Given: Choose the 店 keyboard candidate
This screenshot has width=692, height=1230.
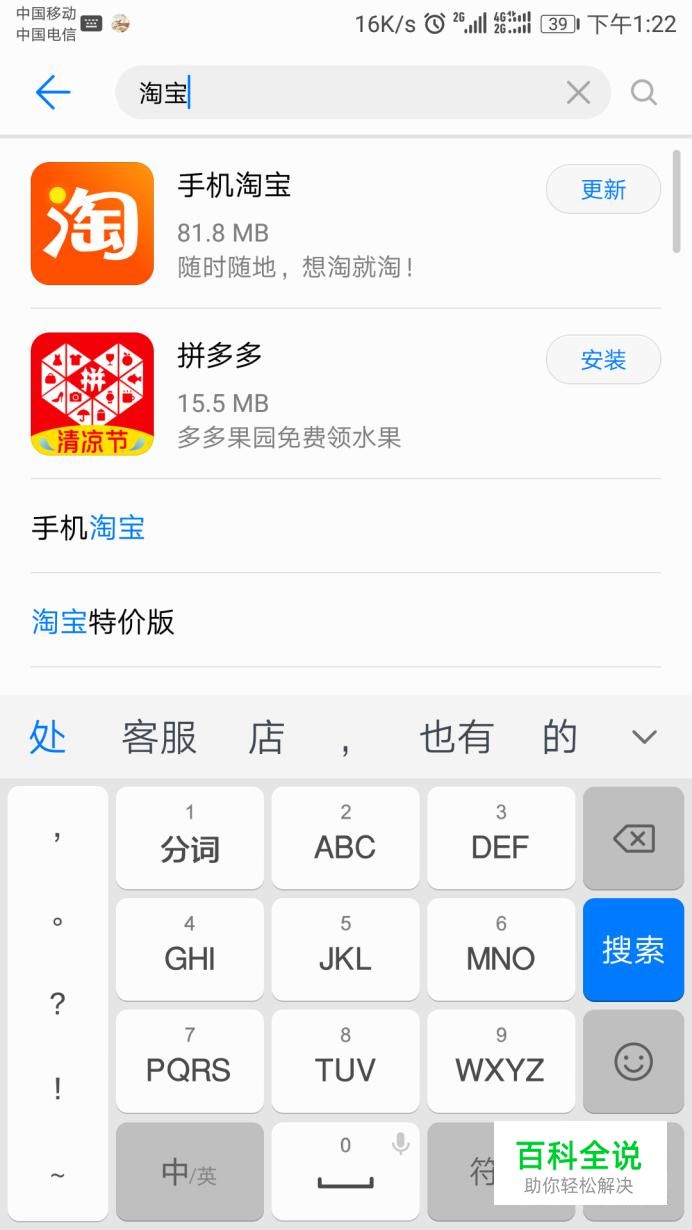Looking at the screenshot, I should [266, 738].
